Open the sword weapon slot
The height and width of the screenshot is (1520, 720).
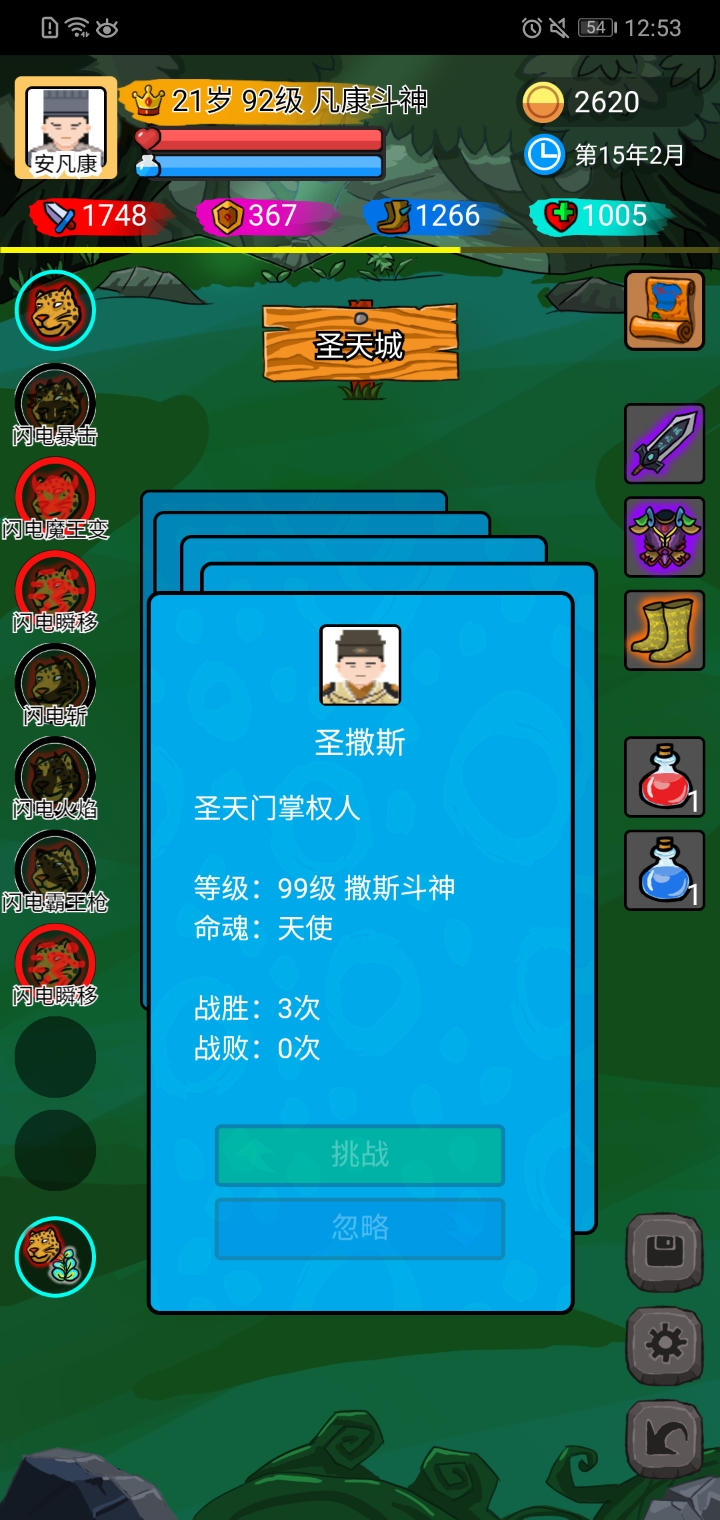pos(664,443)
